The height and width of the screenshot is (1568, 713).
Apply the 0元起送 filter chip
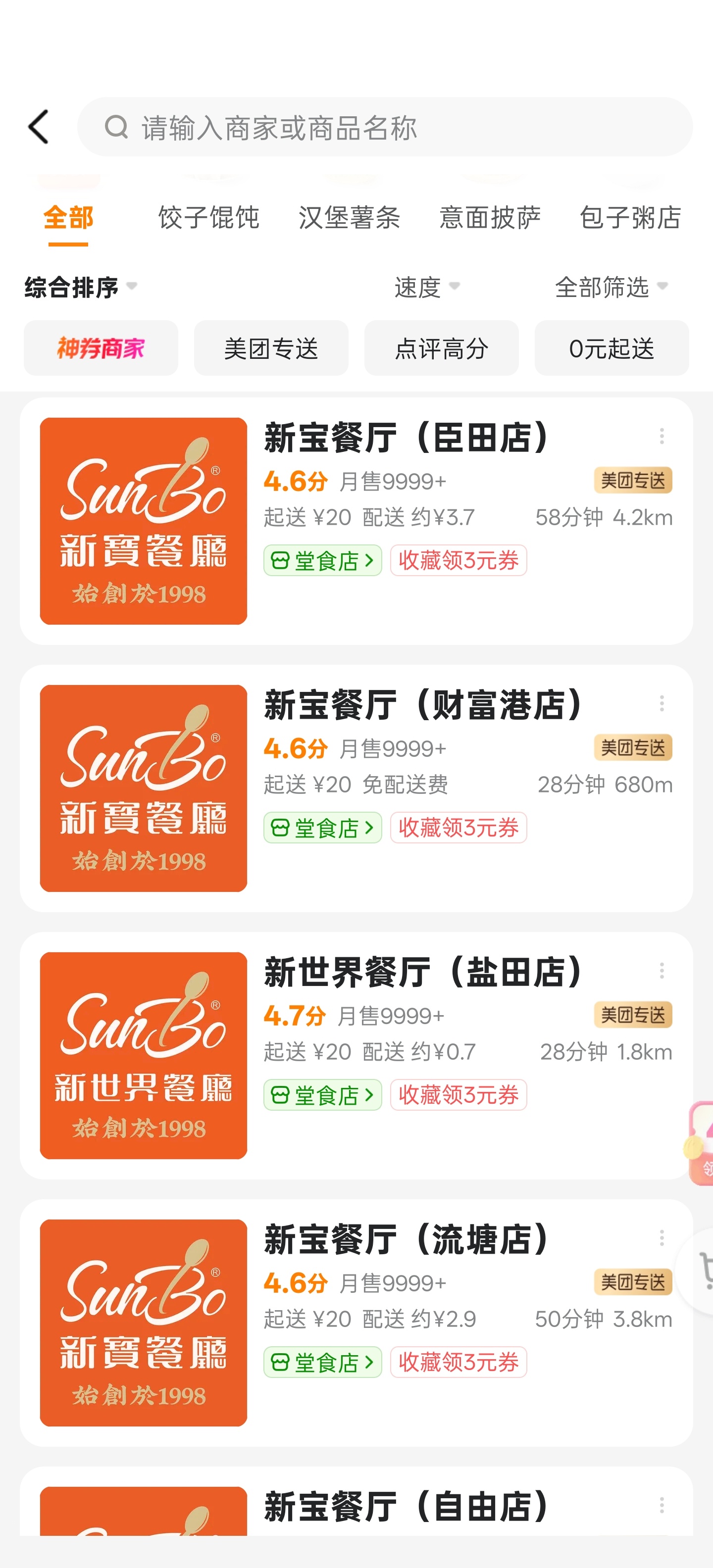(x=612, y=348)
